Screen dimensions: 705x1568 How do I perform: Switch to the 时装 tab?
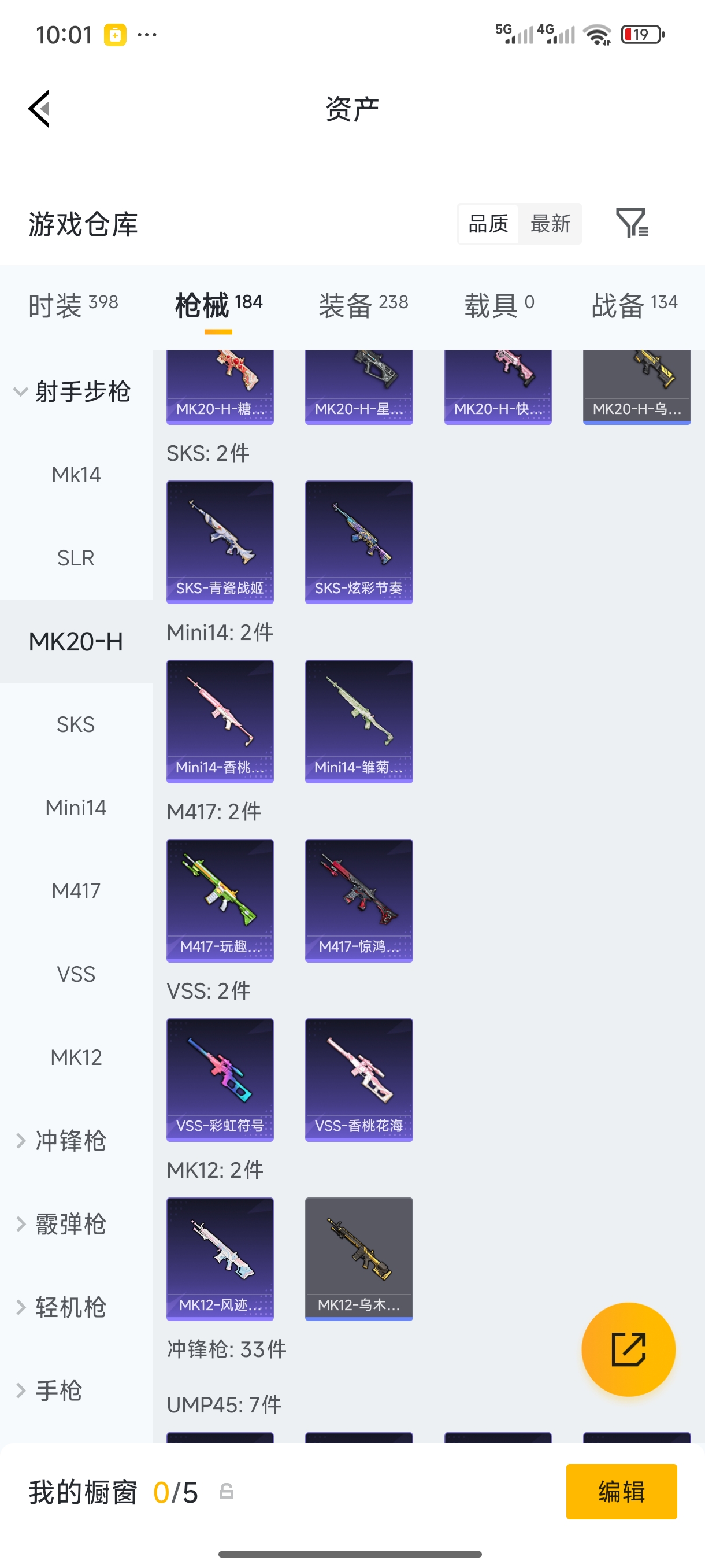click(x=73, y=304)
